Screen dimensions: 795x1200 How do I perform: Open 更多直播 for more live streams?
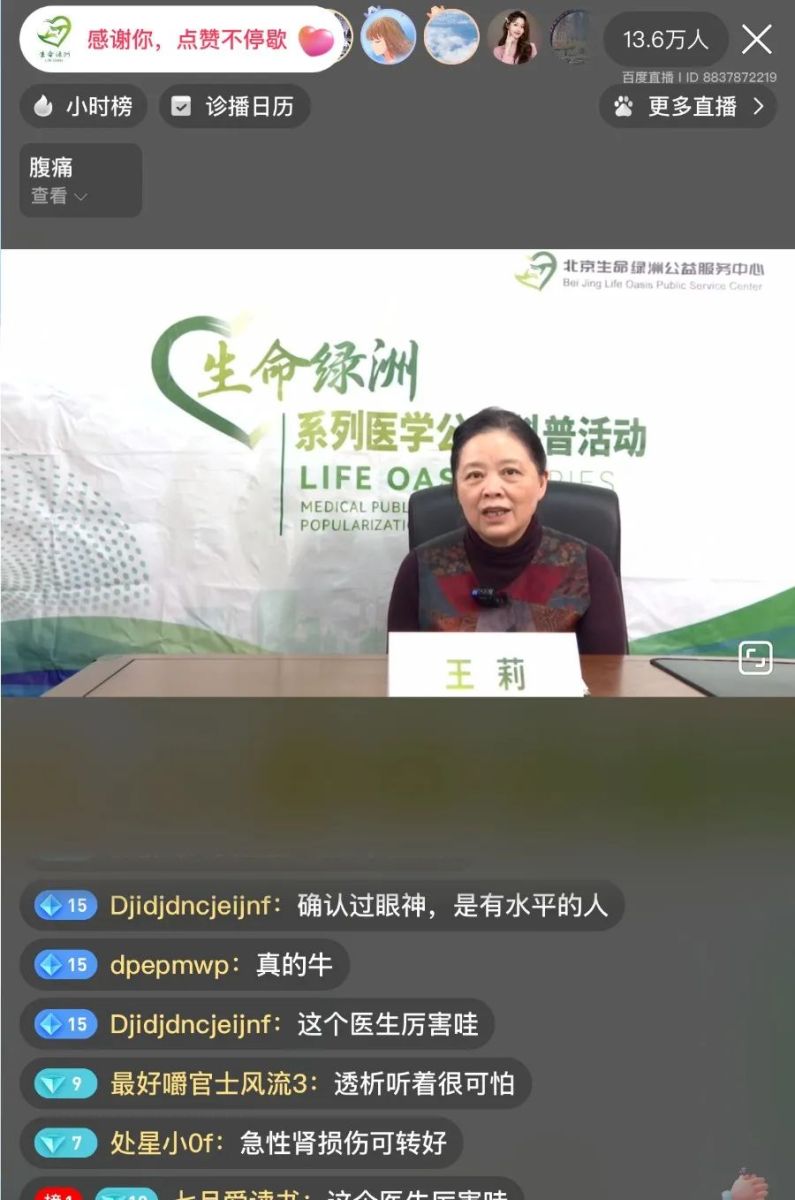tap(689, 106)
